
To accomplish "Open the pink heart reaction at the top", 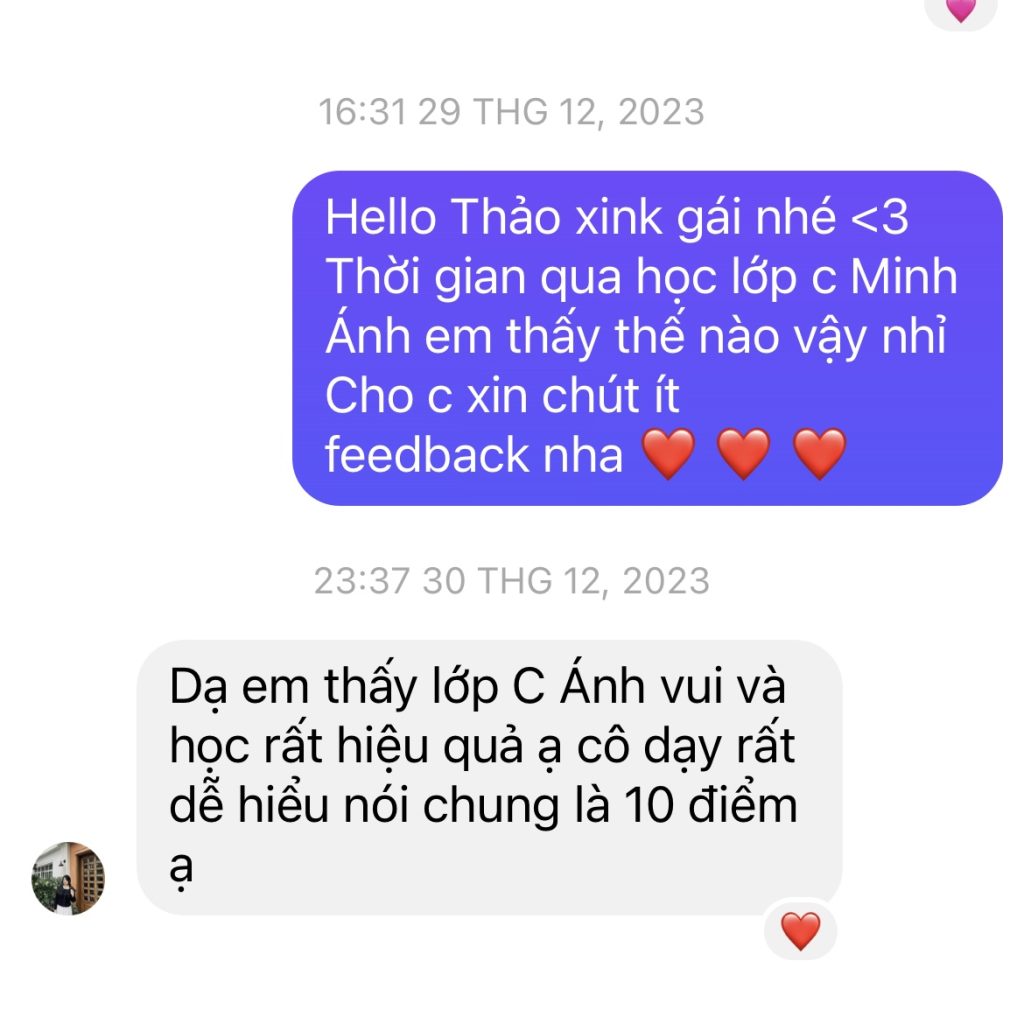I will click(961, 9).
